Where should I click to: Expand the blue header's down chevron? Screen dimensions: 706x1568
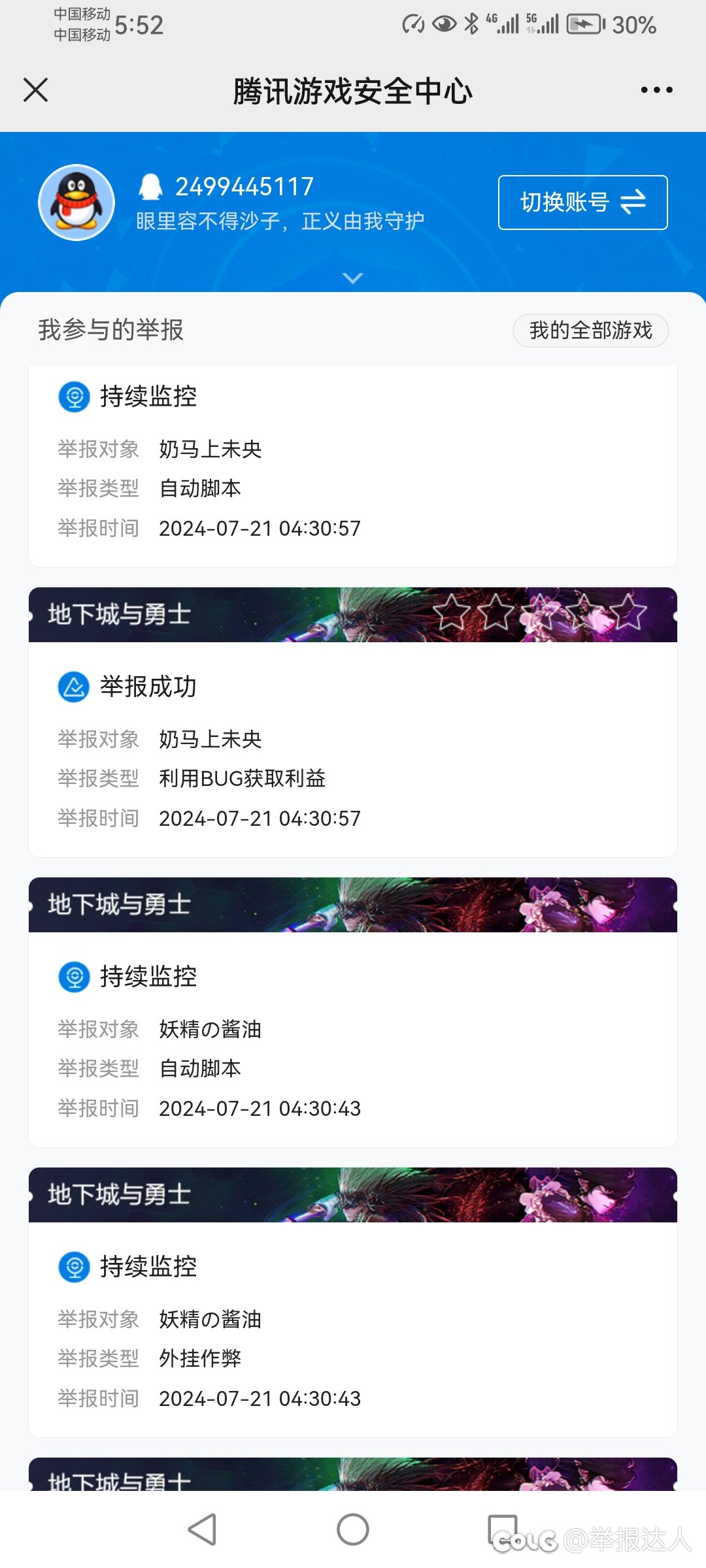point(353,278)
